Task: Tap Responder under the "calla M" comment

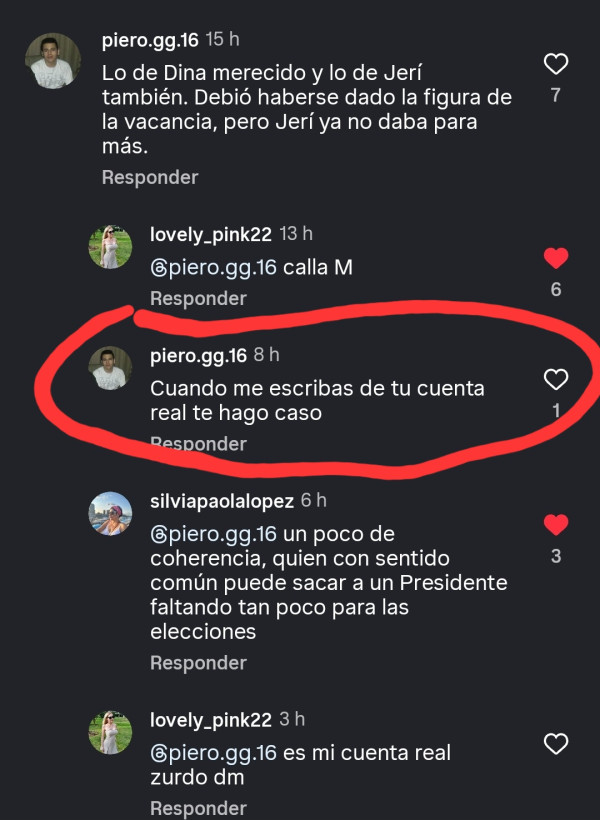Action: [x=198, y=298]
